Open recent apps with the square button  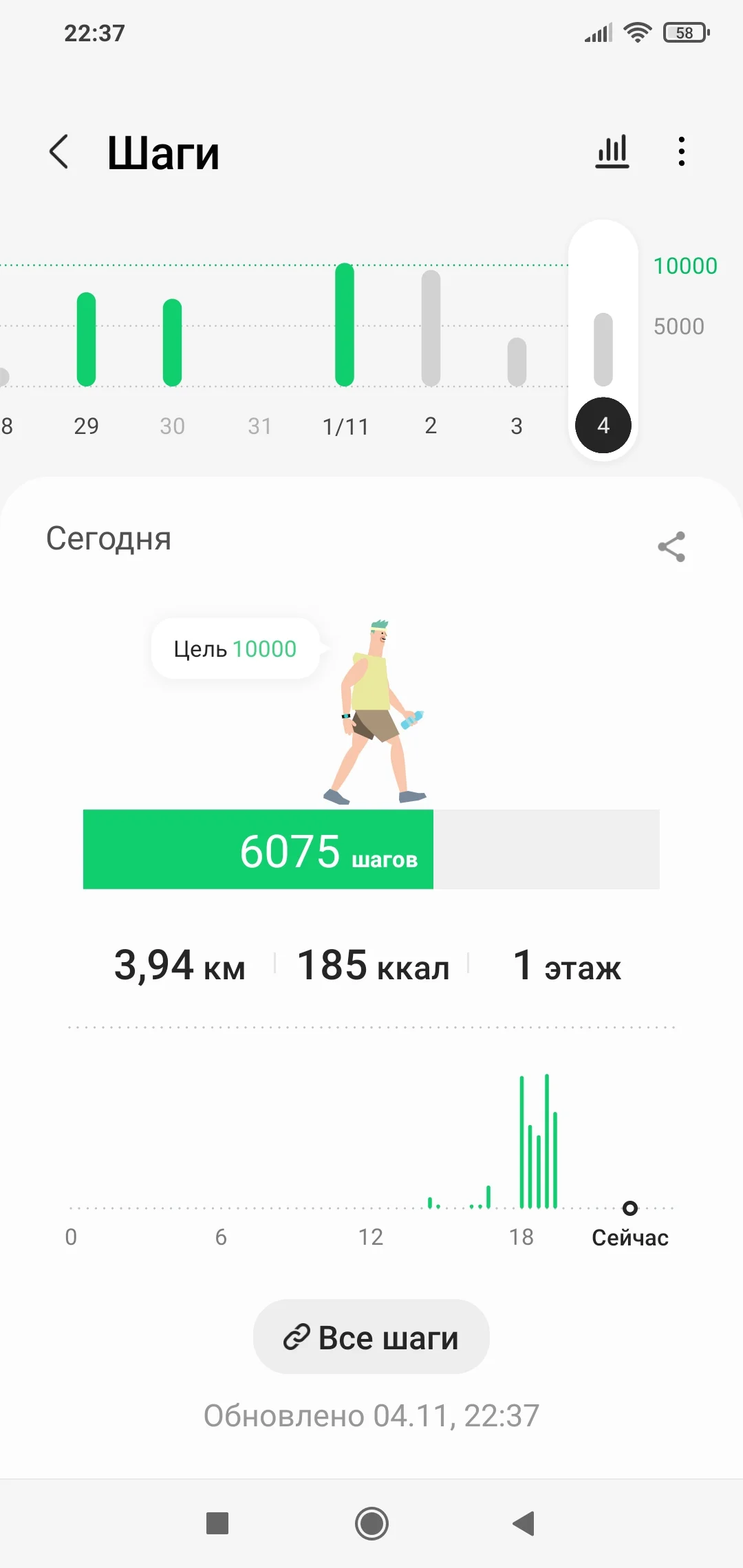point(217,1523)
